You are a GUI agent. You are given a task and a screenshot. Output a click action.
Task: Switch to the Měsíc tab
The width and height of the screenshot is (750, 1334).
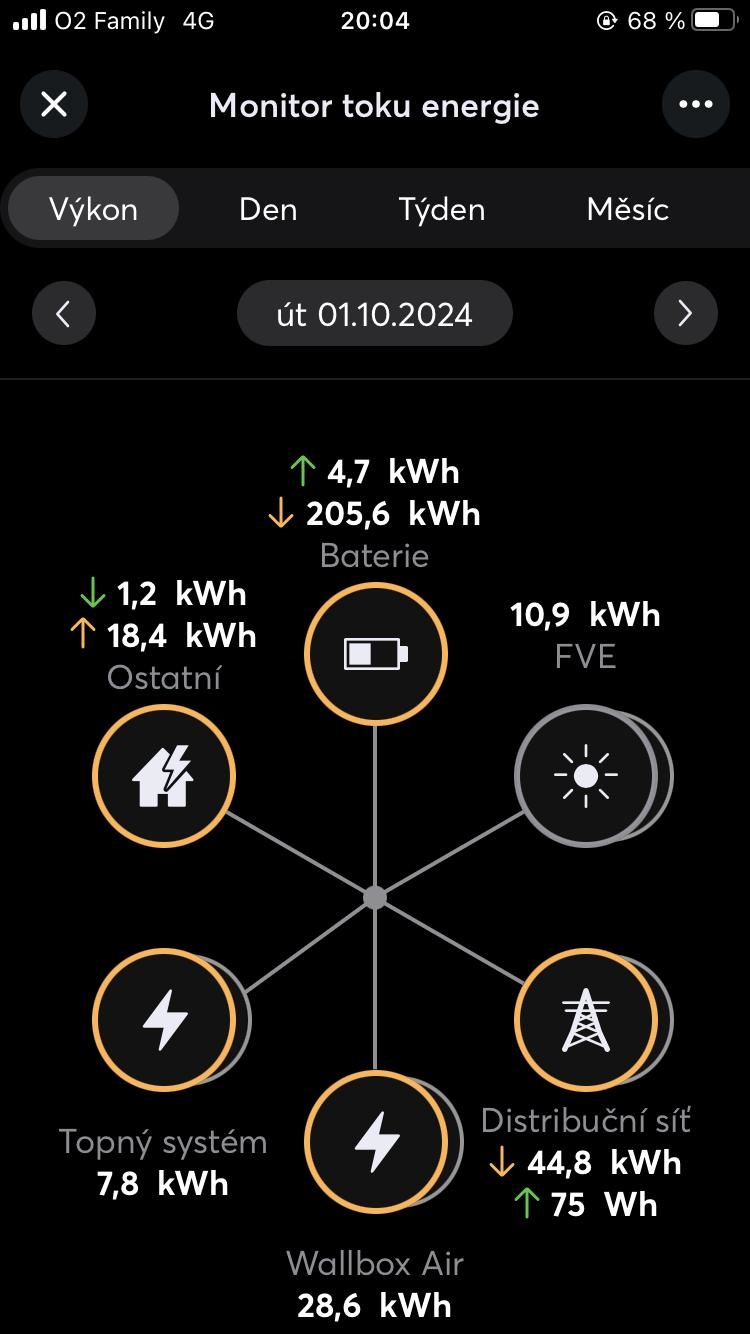[x=628, y=209]
